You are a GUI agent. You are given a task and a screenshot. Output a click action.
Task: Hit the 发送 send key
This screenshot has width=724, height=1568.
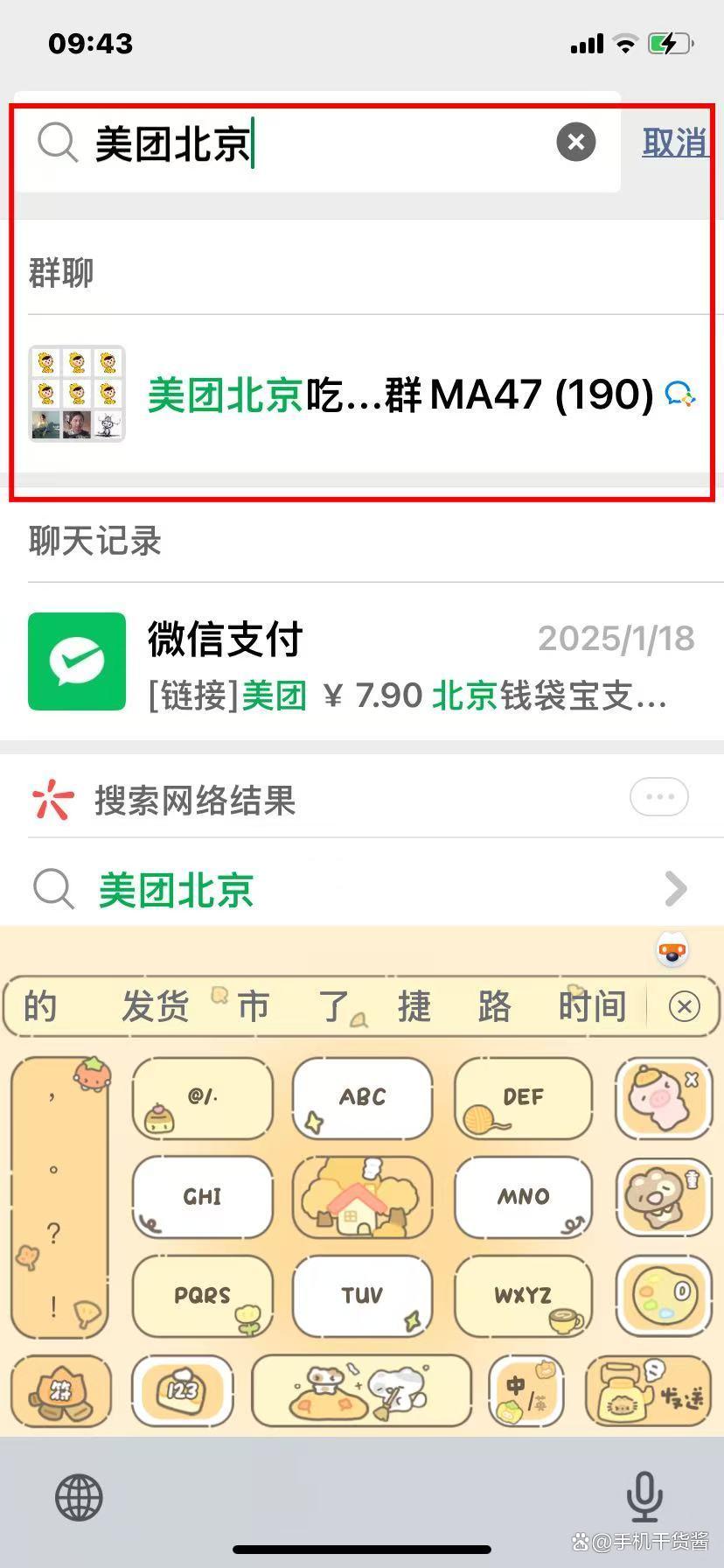coord(648,1391)
